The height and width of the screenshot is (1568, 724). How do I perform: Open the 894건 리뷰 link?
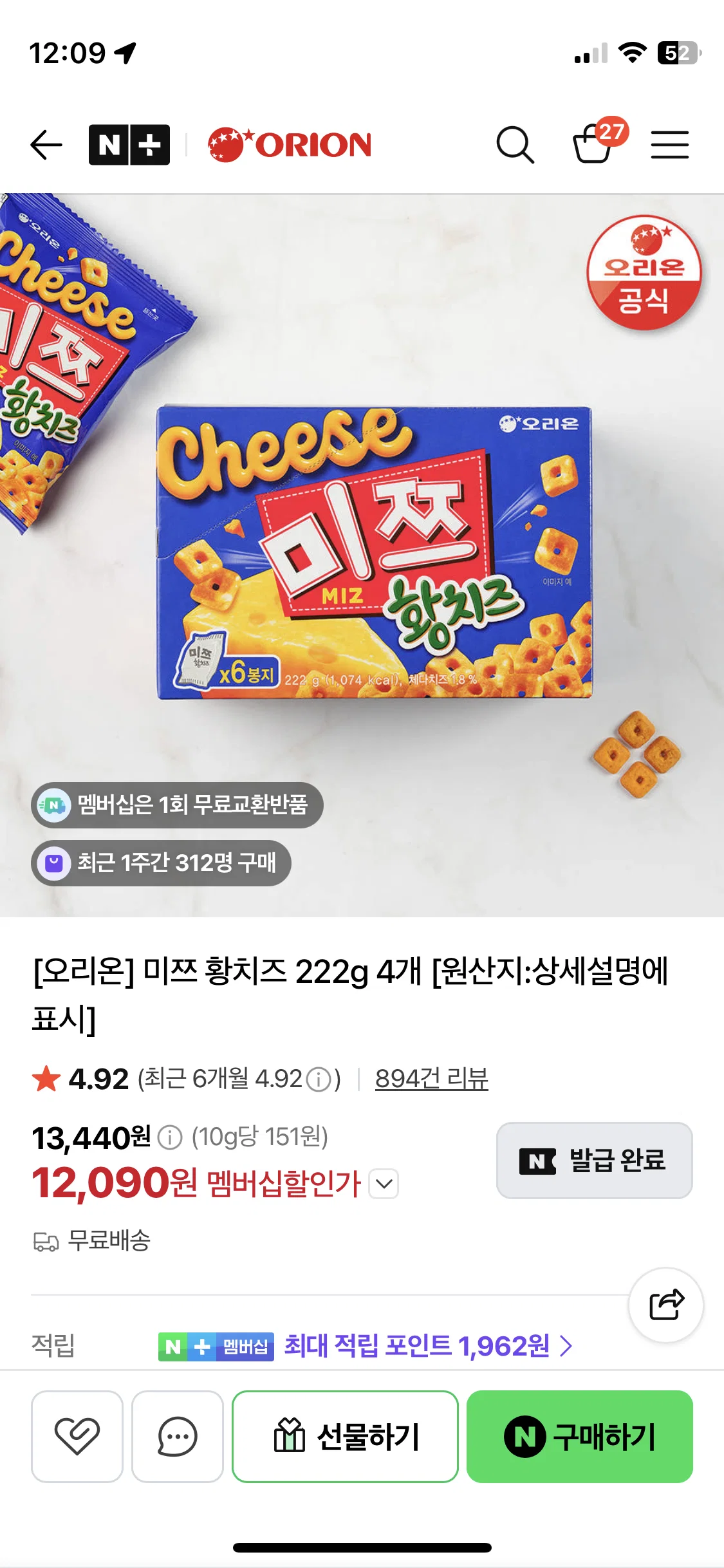(x=432, y=1079)
